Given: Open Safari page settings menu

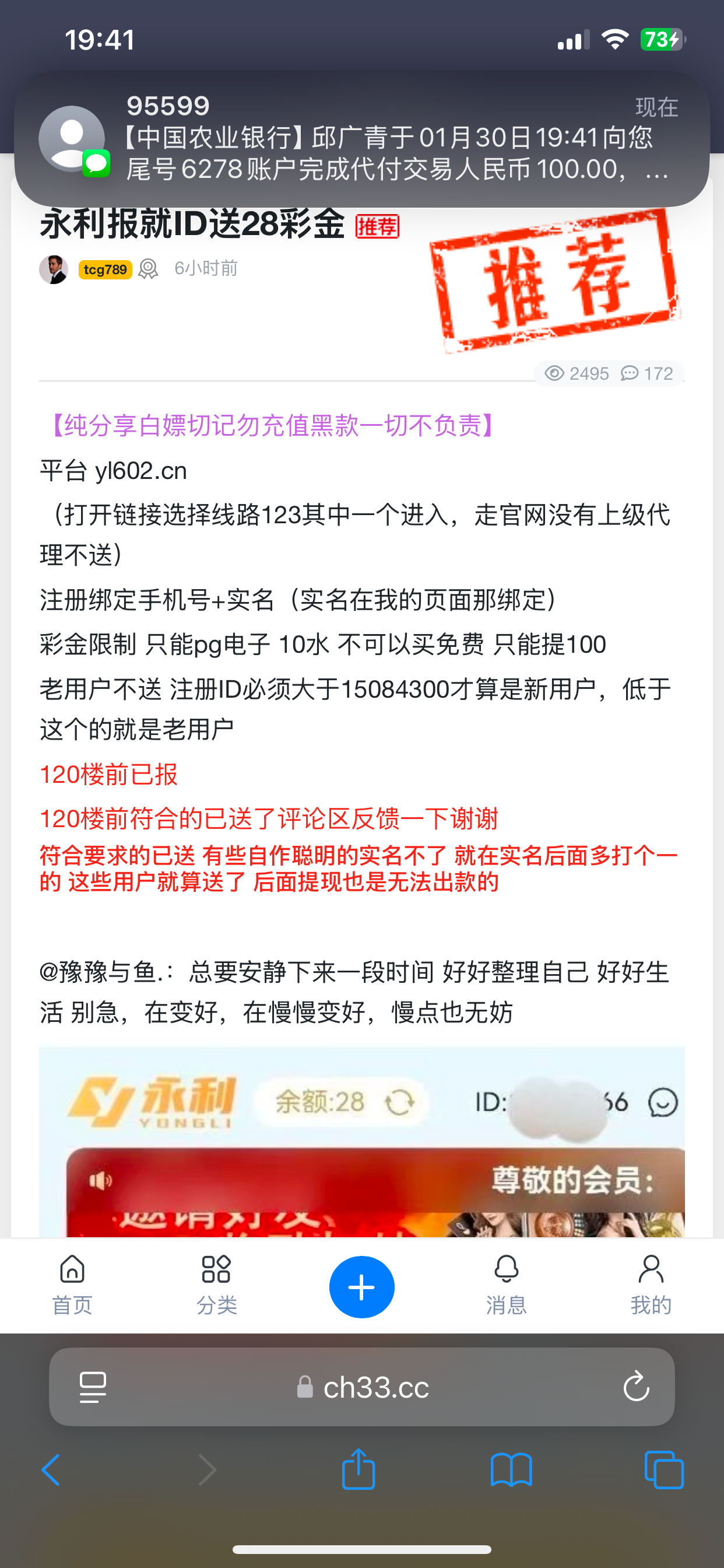Looking at the screenshot, I should 93,1387.
